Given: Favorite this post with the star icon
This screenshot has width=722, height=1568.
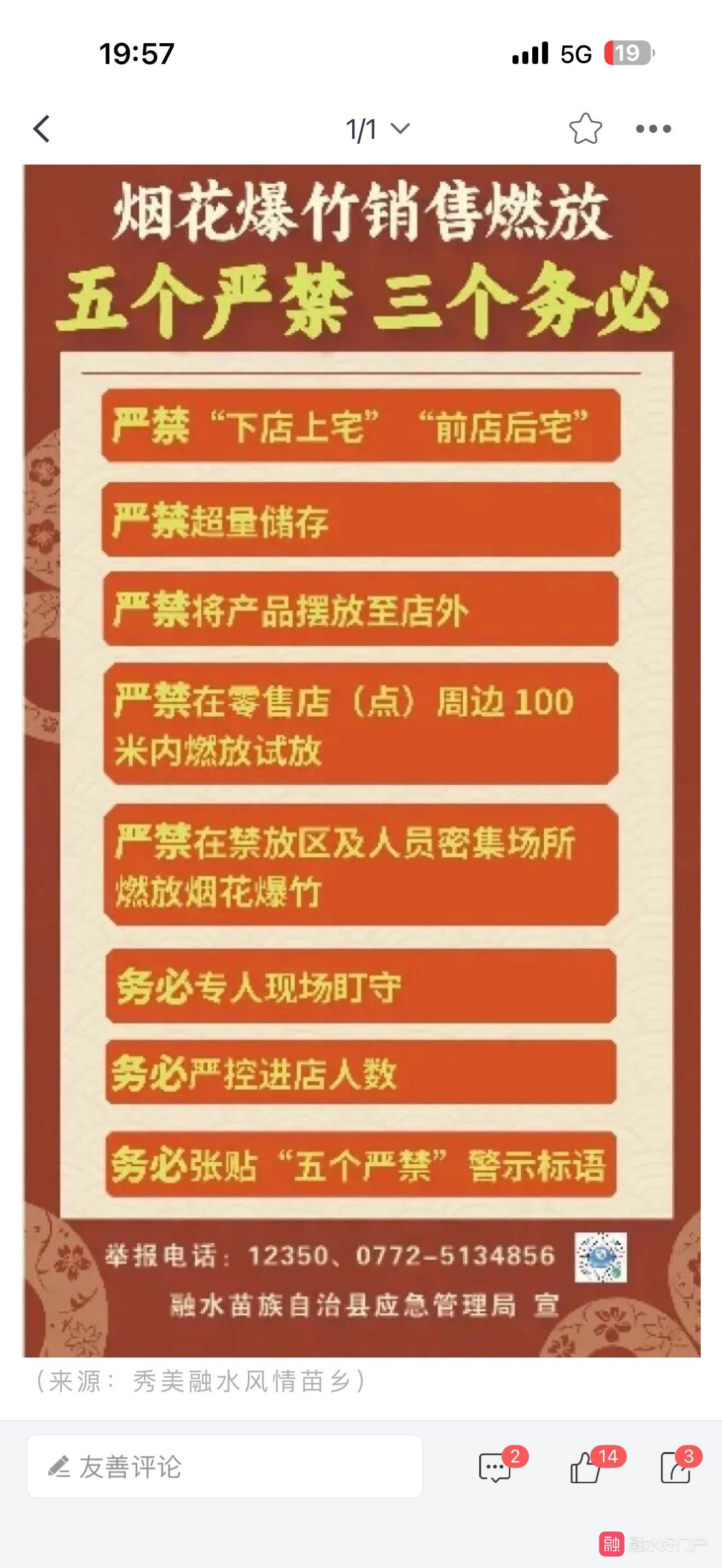Looking at the screenshot, I should [x=585, y=129].
